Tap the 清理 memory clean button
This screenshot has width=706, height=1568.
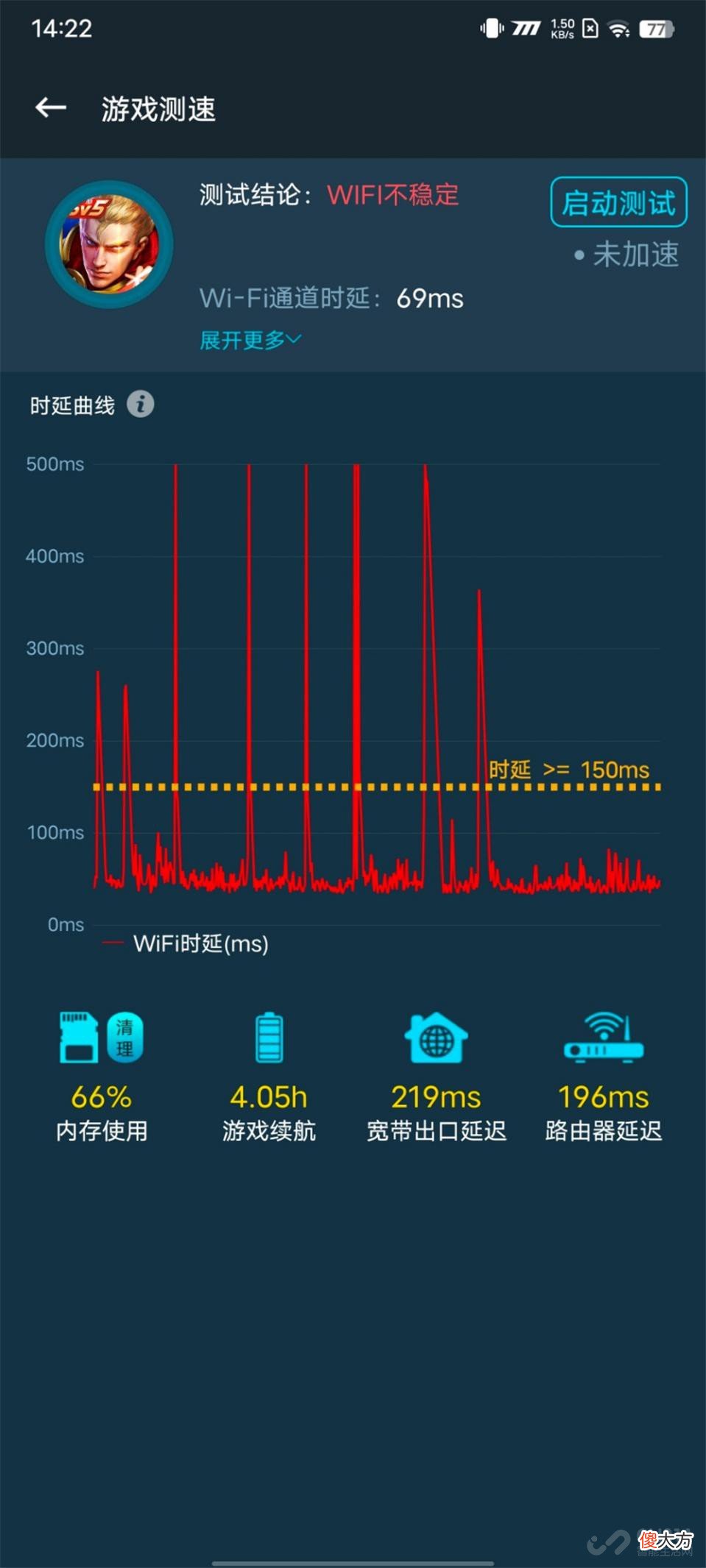point(125,1037)
